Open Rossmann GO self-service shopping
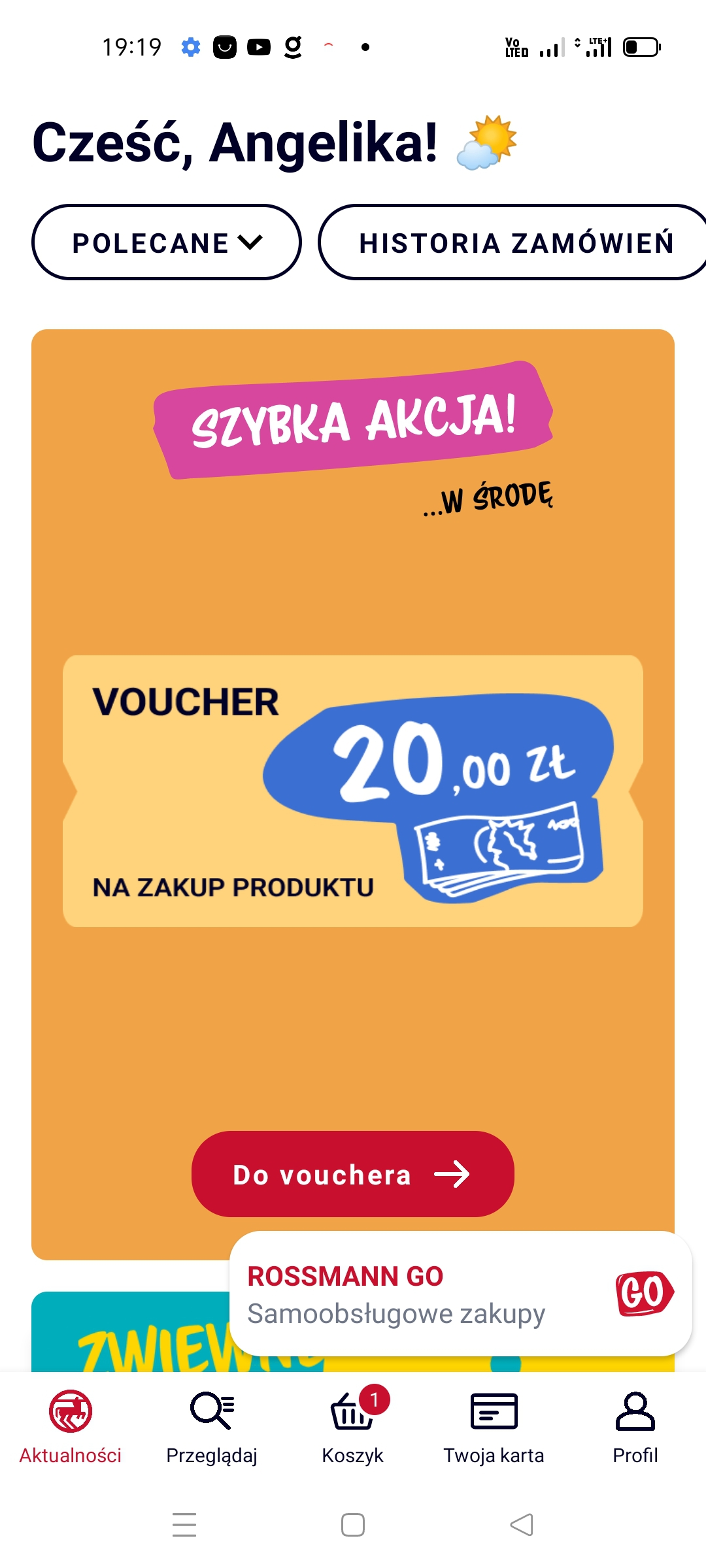This screenshot has width=706, height=1568. click(x=460, y=1294)
